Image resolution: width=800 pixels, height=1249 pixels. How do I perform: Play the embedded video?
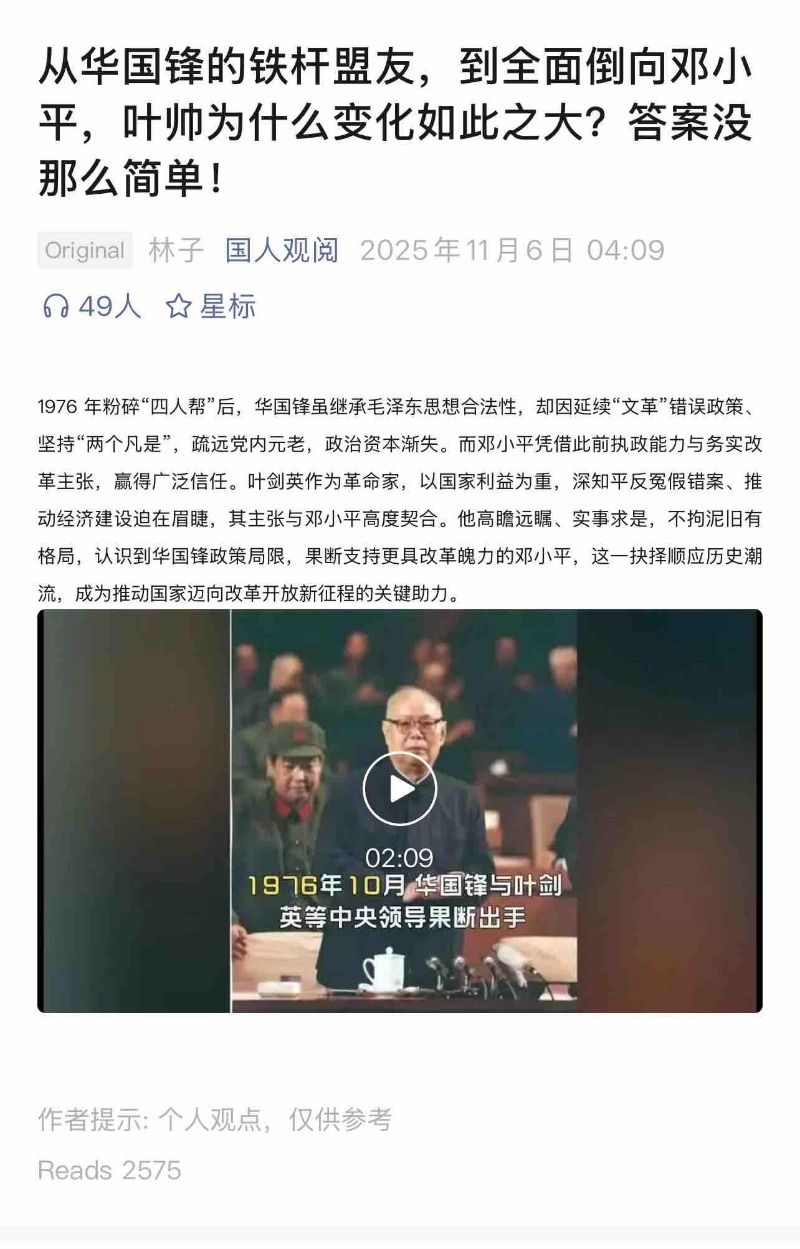tap(399, 789)
